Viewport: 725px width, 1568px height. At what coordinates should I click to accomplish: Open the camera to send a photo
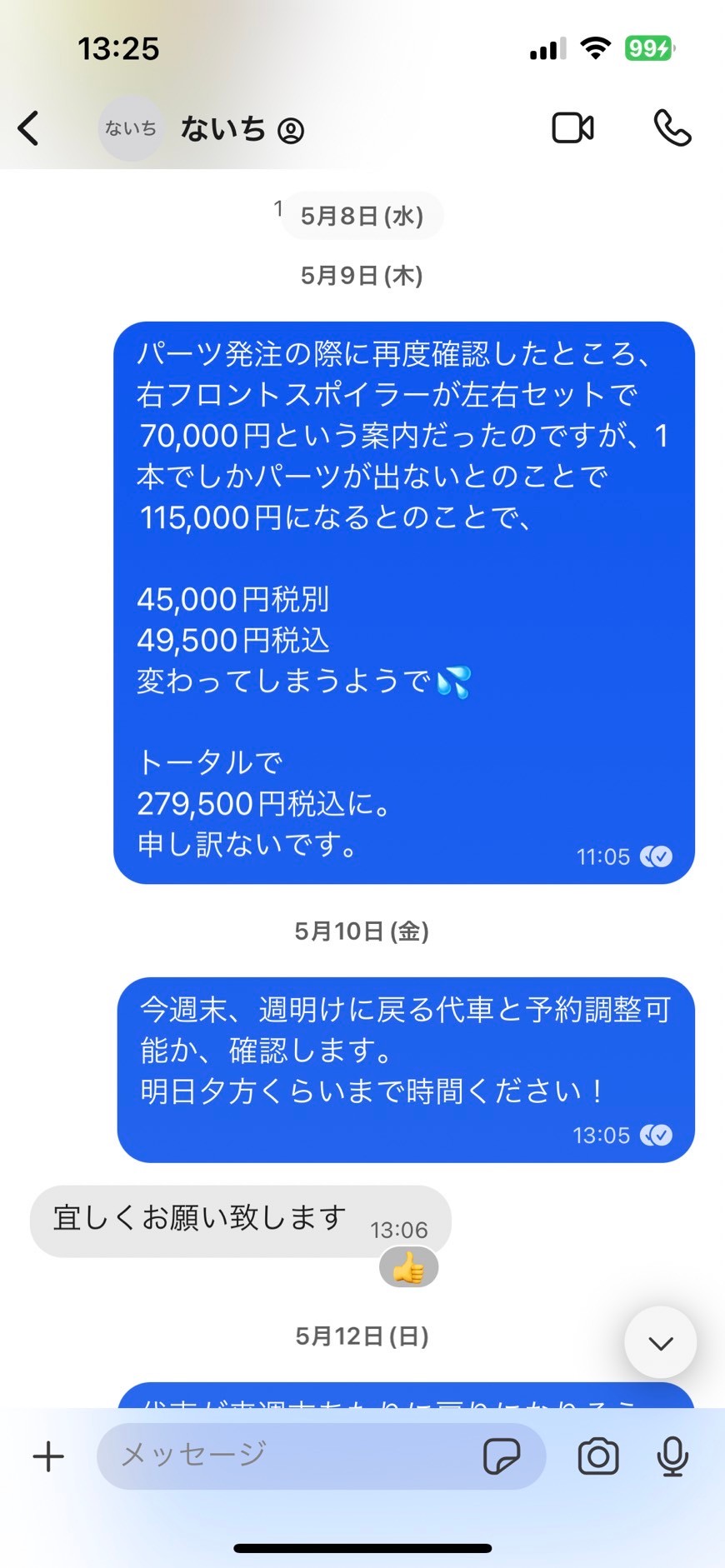(x=598, y=1456)
